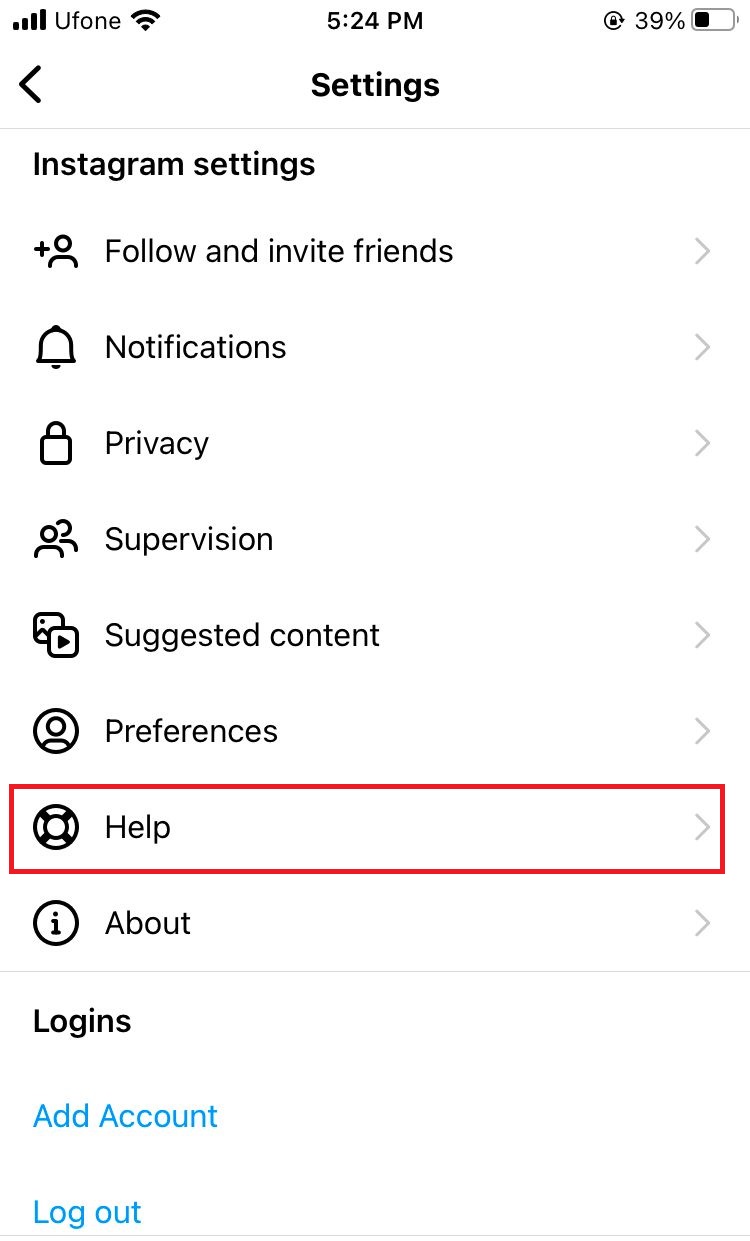Tap the Add Account link
This screenshot has width=750, height=1241.
click(125, 1116)
